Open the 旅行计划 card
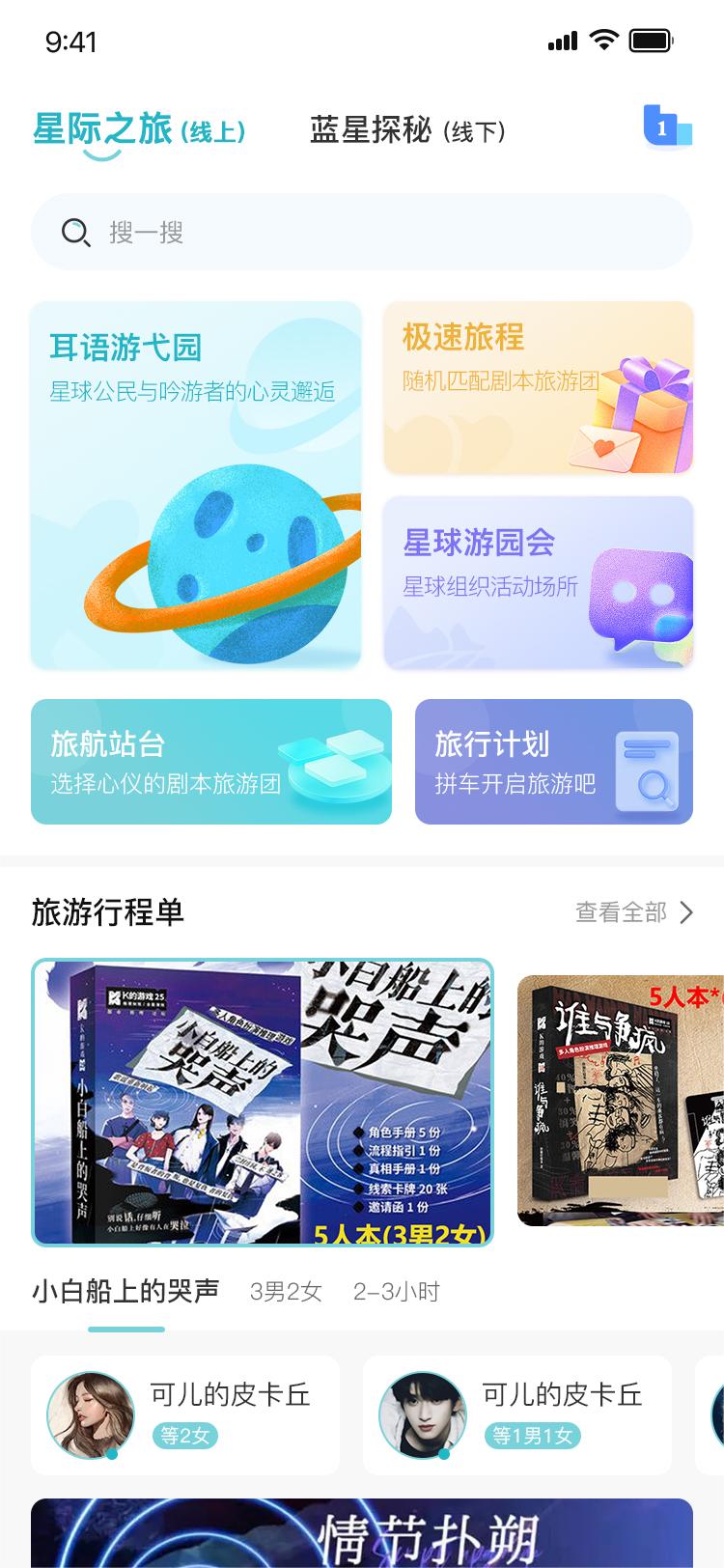Image resolution: width=724 pixels, height=1568 pixels. click(553, 762)
